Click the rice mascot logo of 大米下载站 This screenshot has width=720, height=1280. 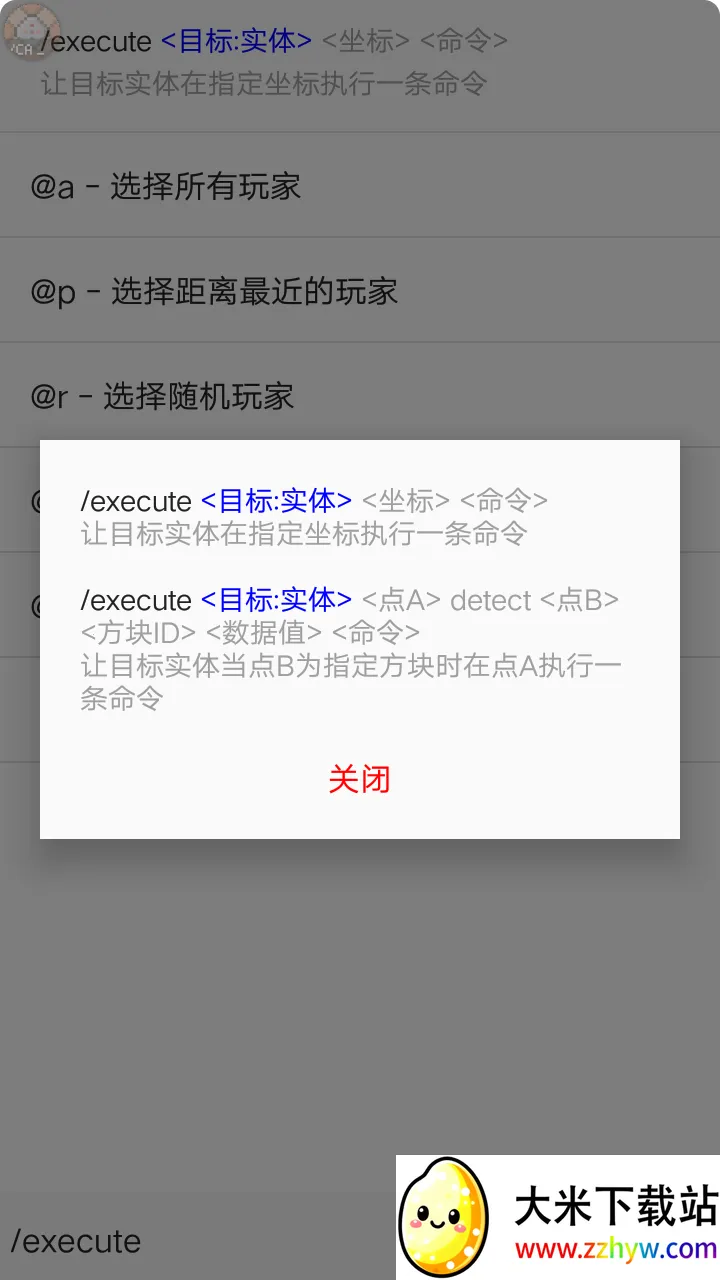(x=450, y=1215)
